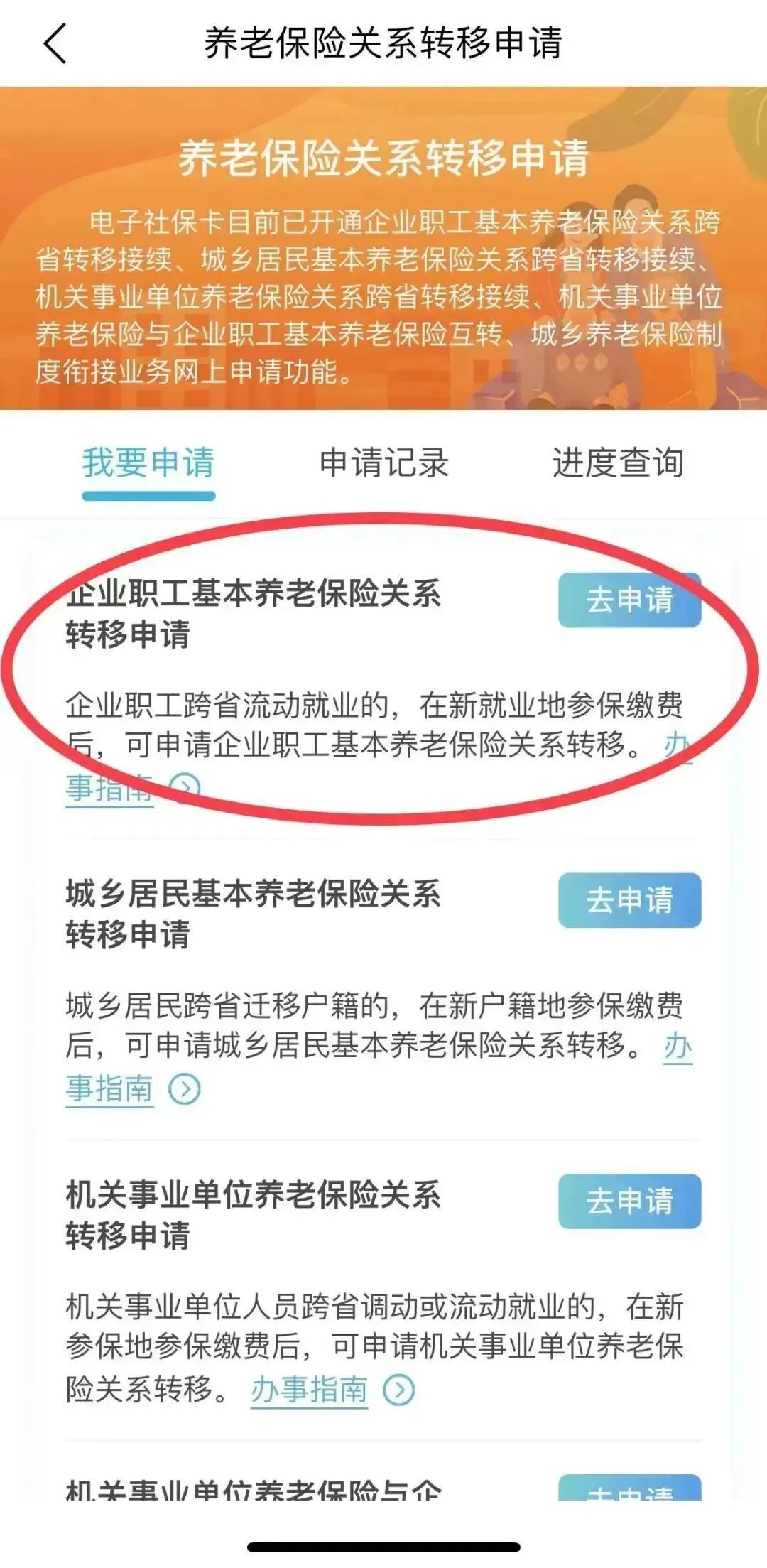
Task: Tap 去申请 for 机关事业单位养老保险关系转移
Action: (x=629, y=1201)
